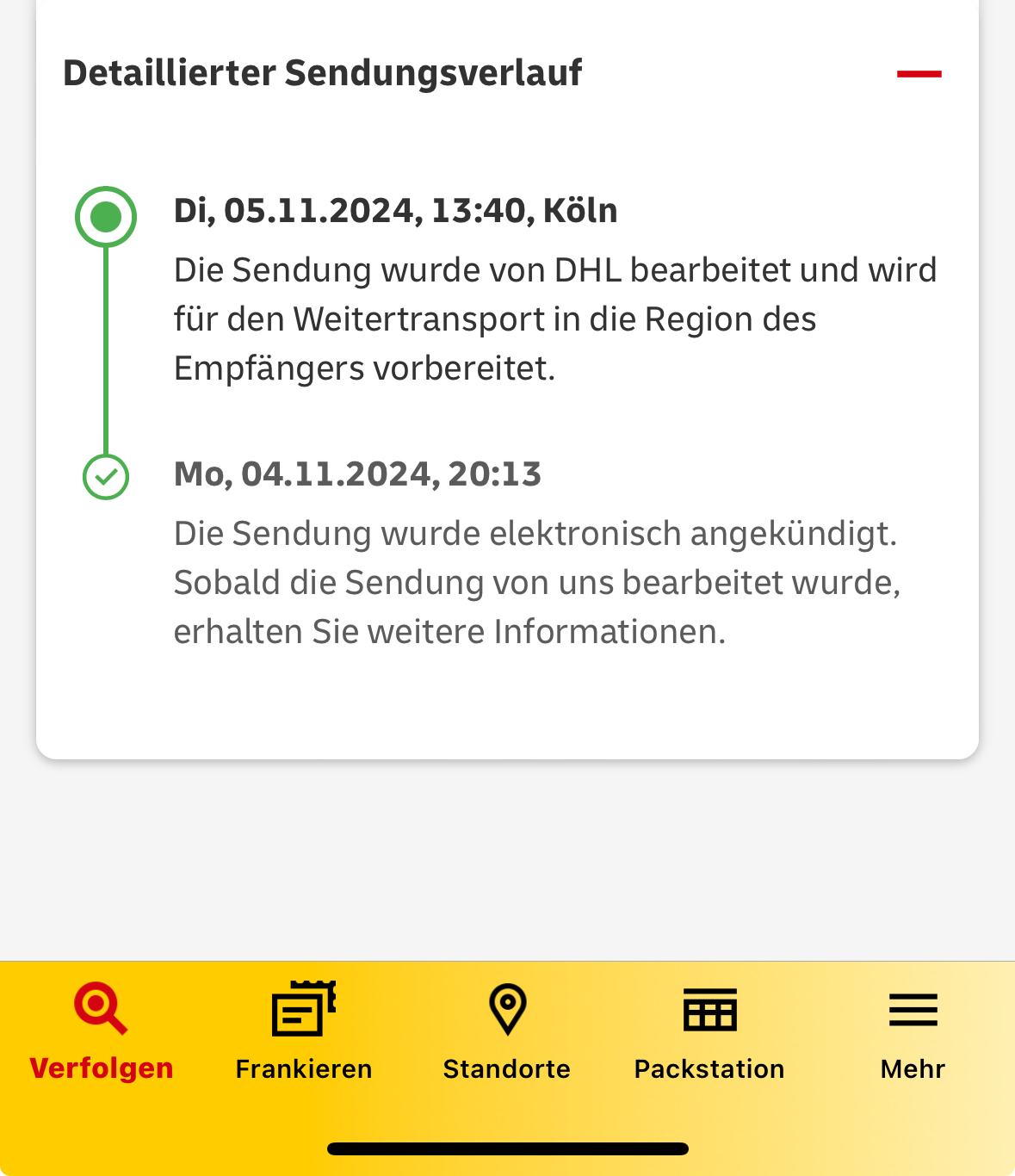
Task: Open the Mehr menu
Action: (913, 1031)
